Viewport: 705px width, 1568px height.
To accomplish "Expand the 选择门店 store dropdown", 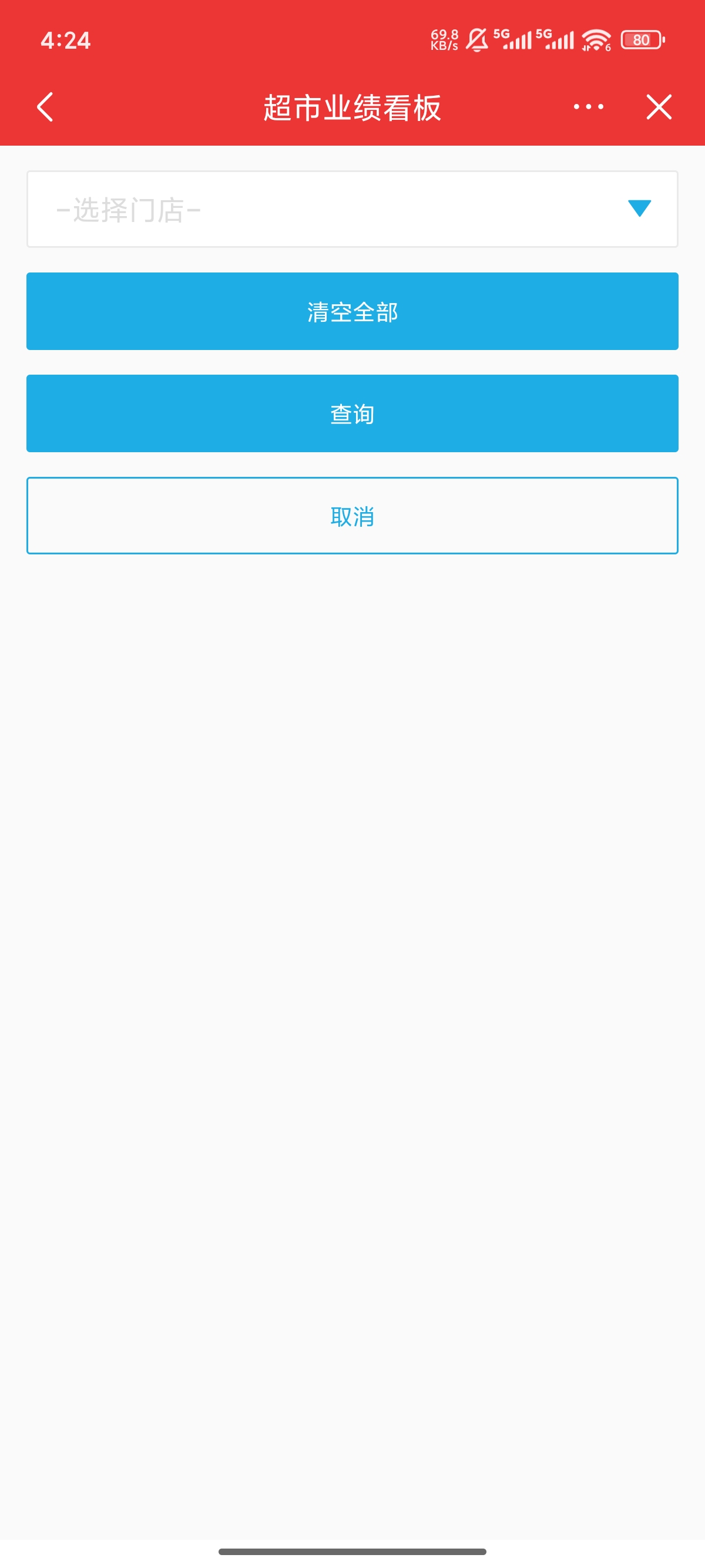I will coord(352,210).
